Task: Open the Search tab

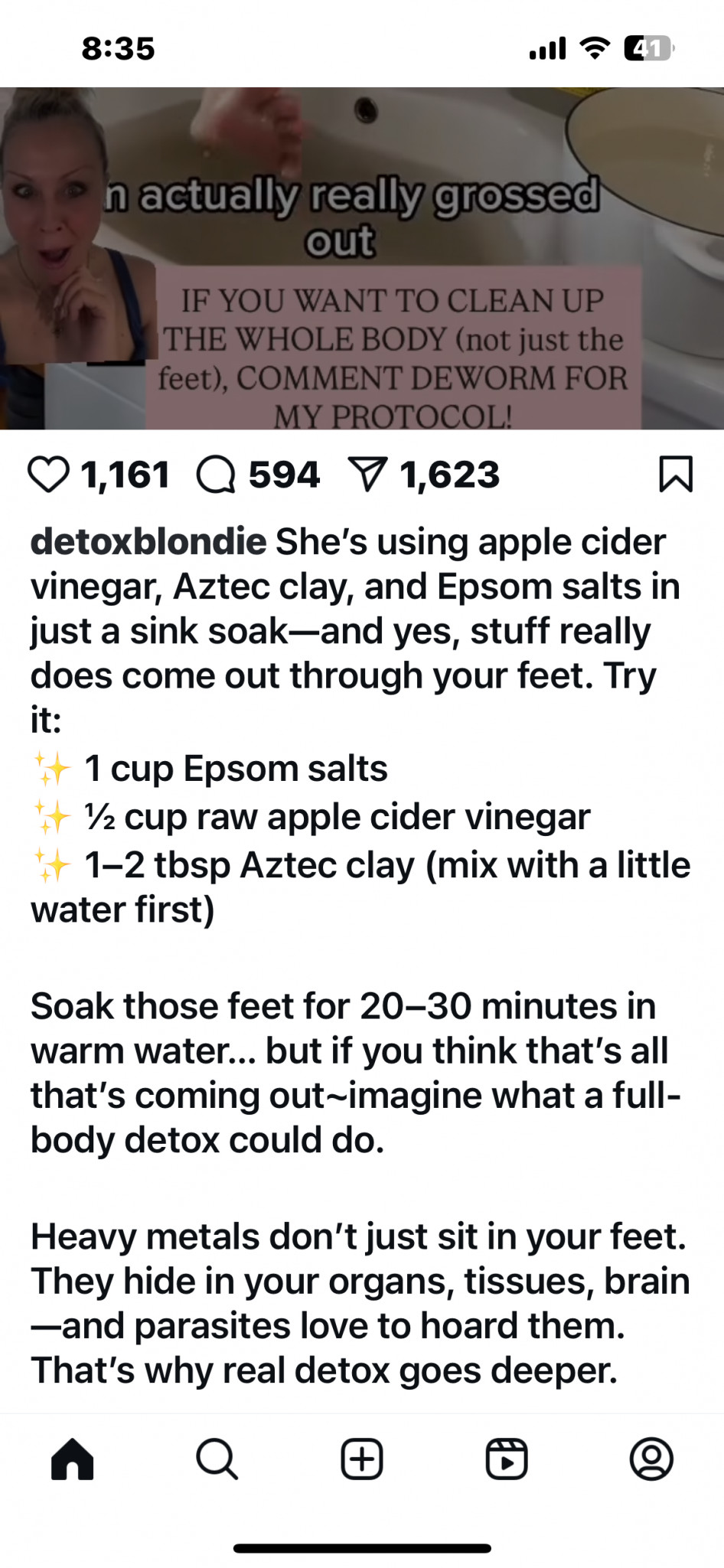Action: pos(217,1459)
